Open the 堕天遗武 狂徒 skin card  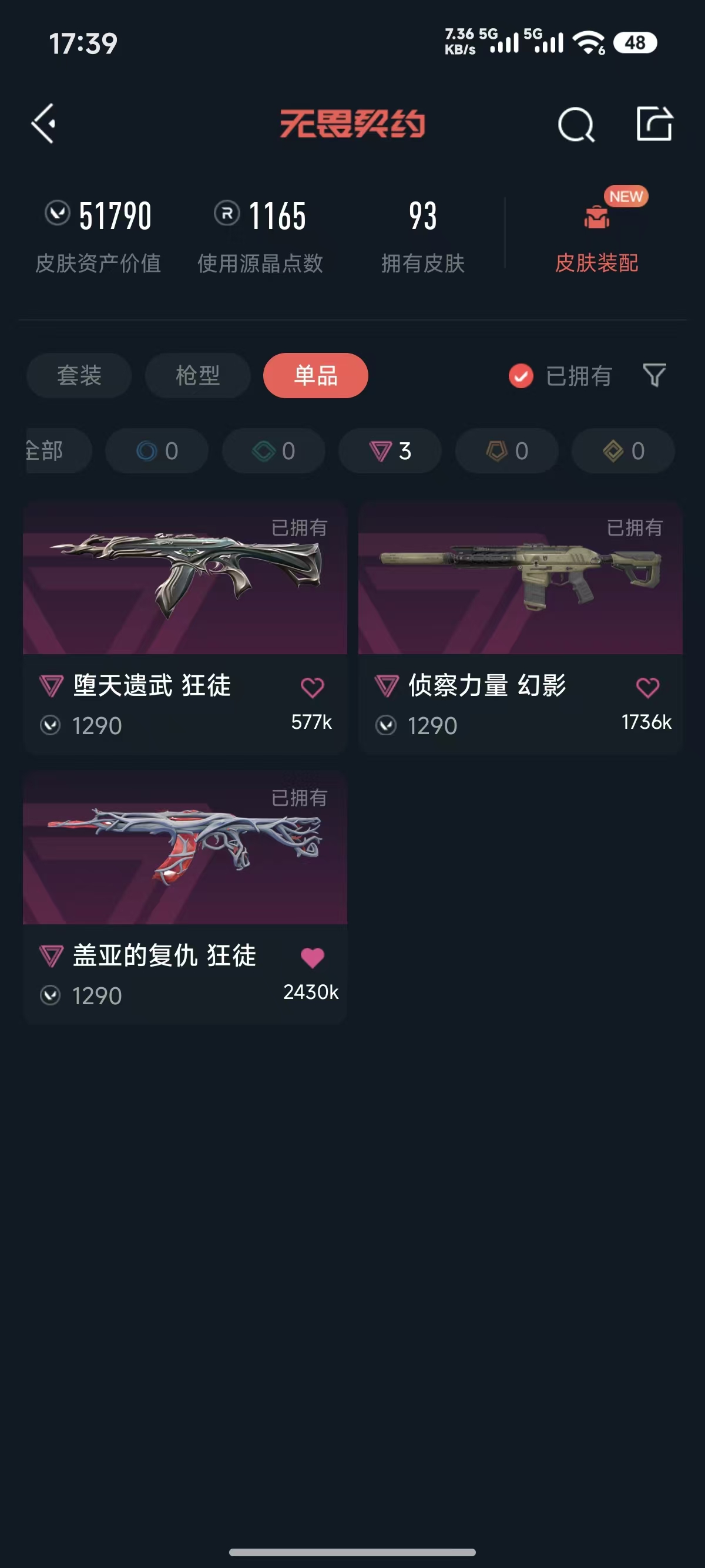coord(184,578)
